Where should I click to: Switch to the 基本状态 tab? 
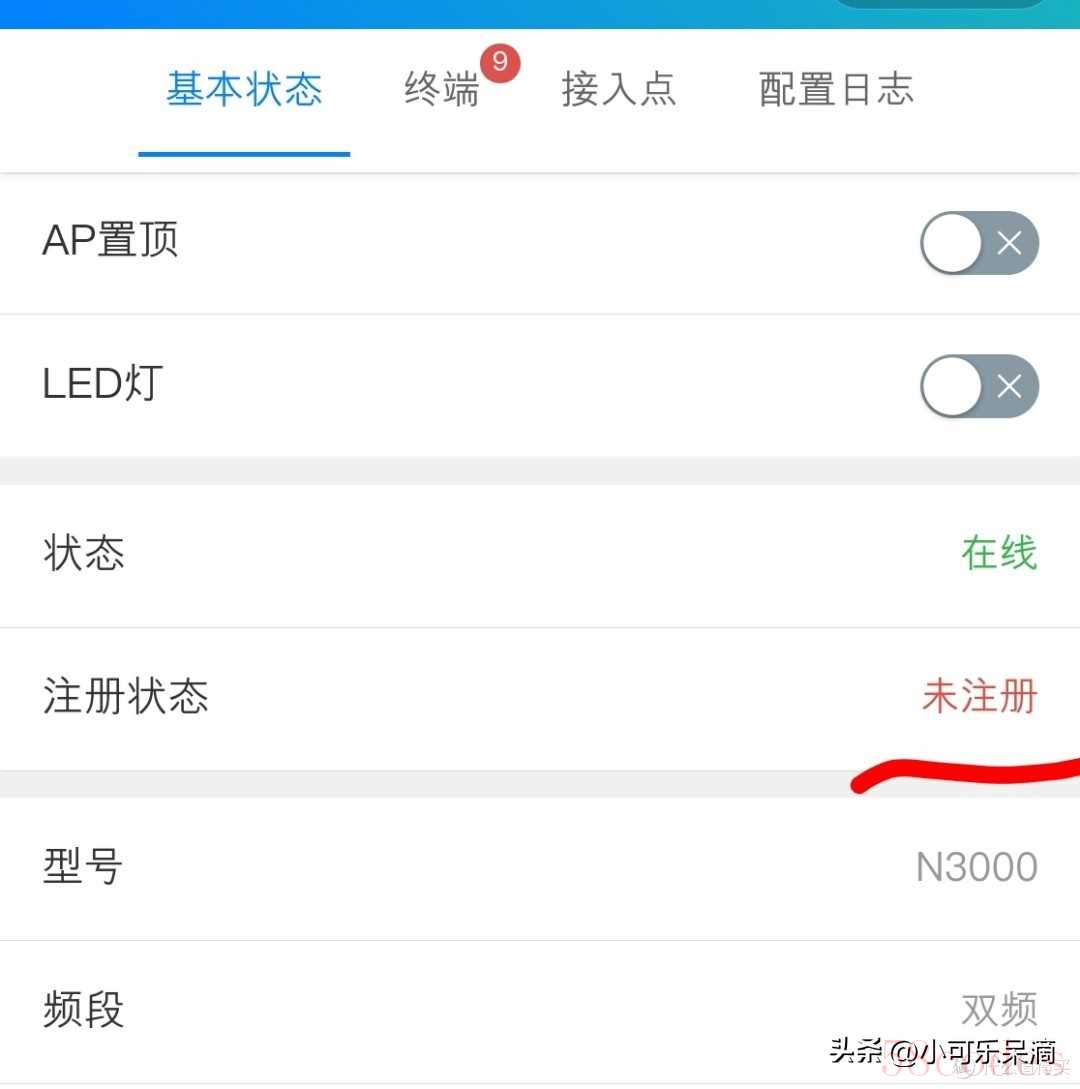[244, 90]
